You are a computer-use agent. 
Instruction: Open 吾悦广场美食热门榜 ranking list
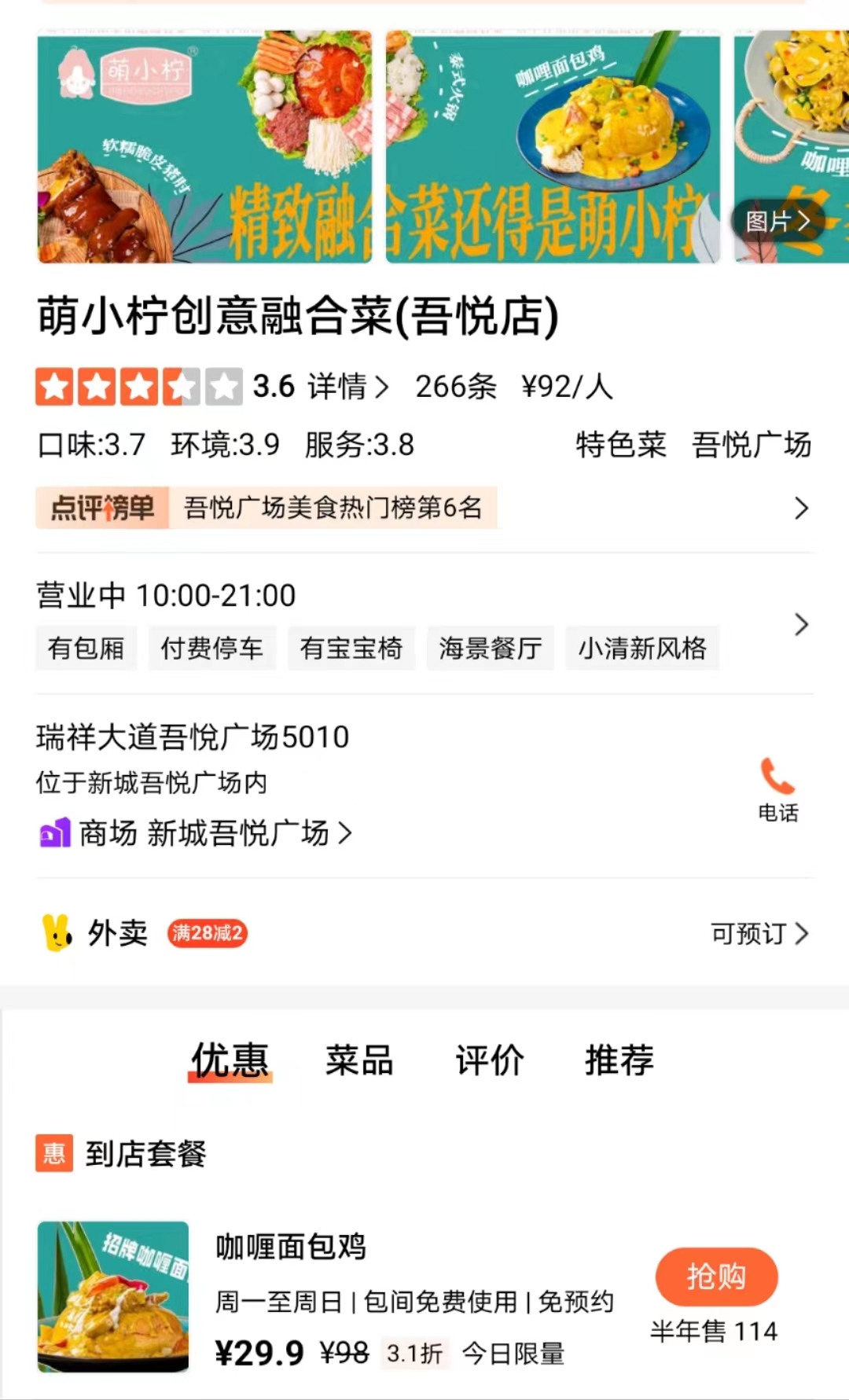(333, 508)
